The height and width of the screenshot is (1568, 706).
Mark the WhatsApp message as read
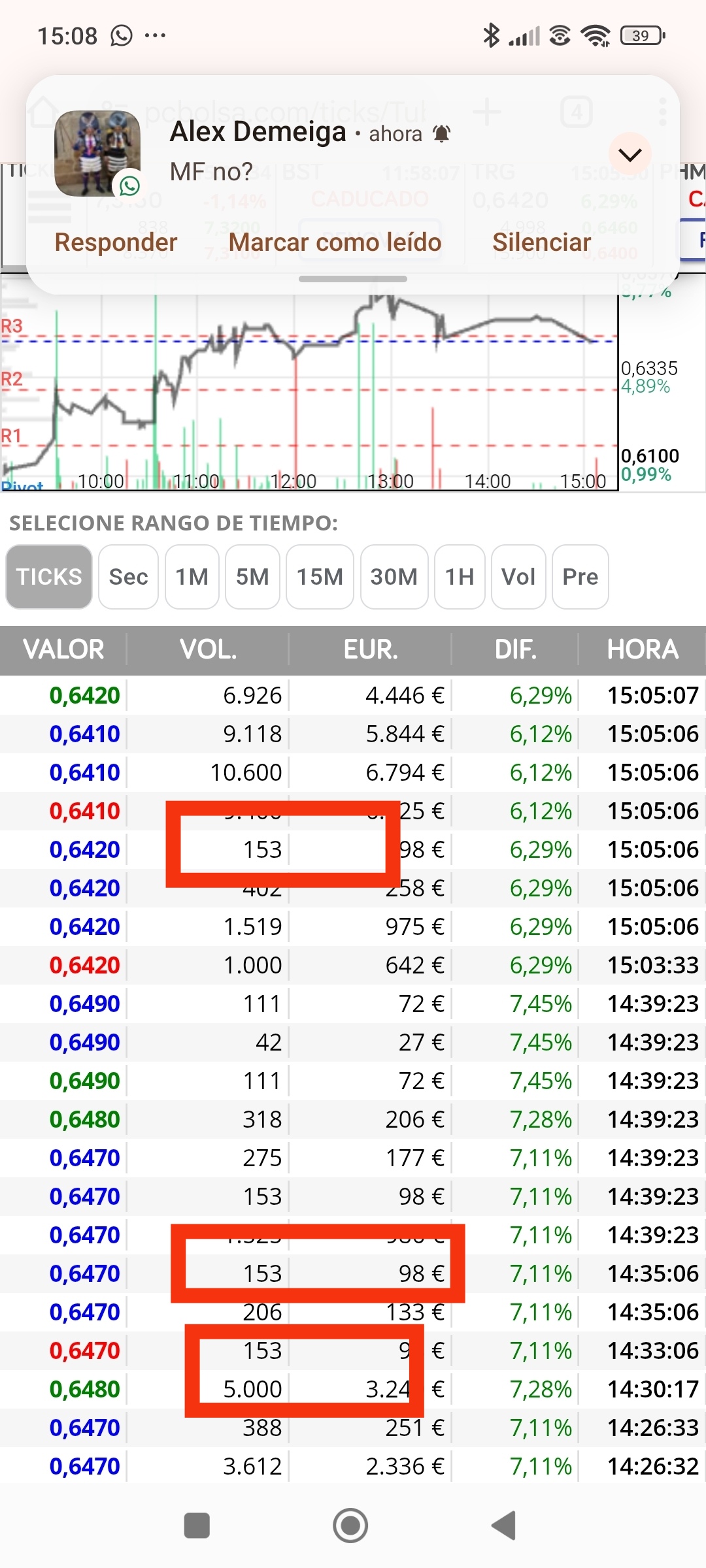[335, 242]
